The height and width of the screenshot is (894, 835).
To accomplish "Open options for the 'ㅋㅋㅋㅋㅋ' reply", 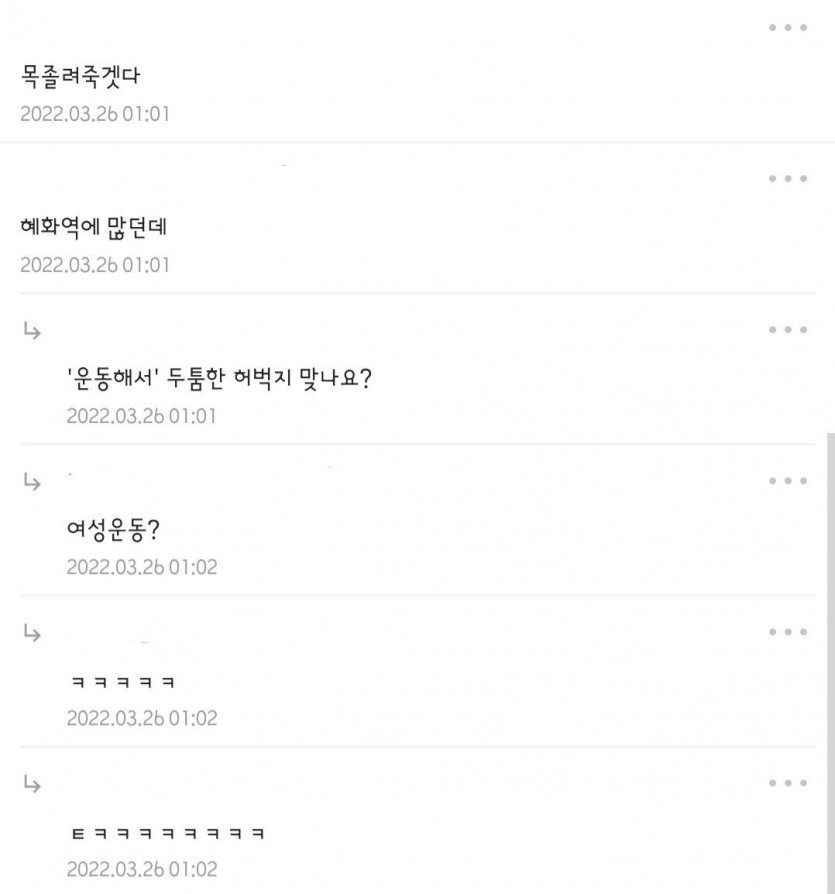I will point(788,632).
